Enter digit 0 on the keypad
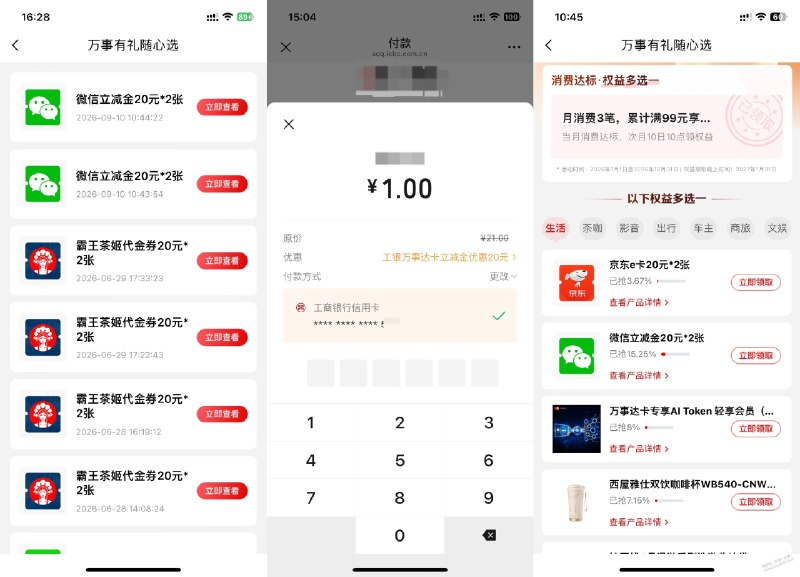The image size is (800, 577). pos(399,535)
